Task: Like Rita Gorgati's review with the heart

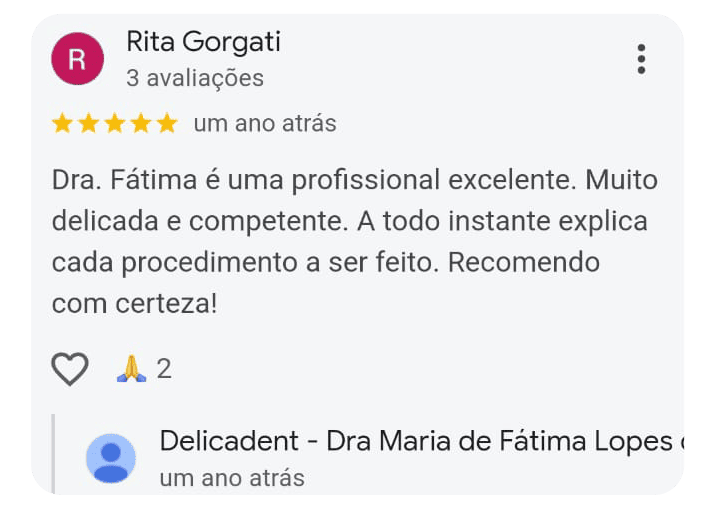Action: click(70, 369)
